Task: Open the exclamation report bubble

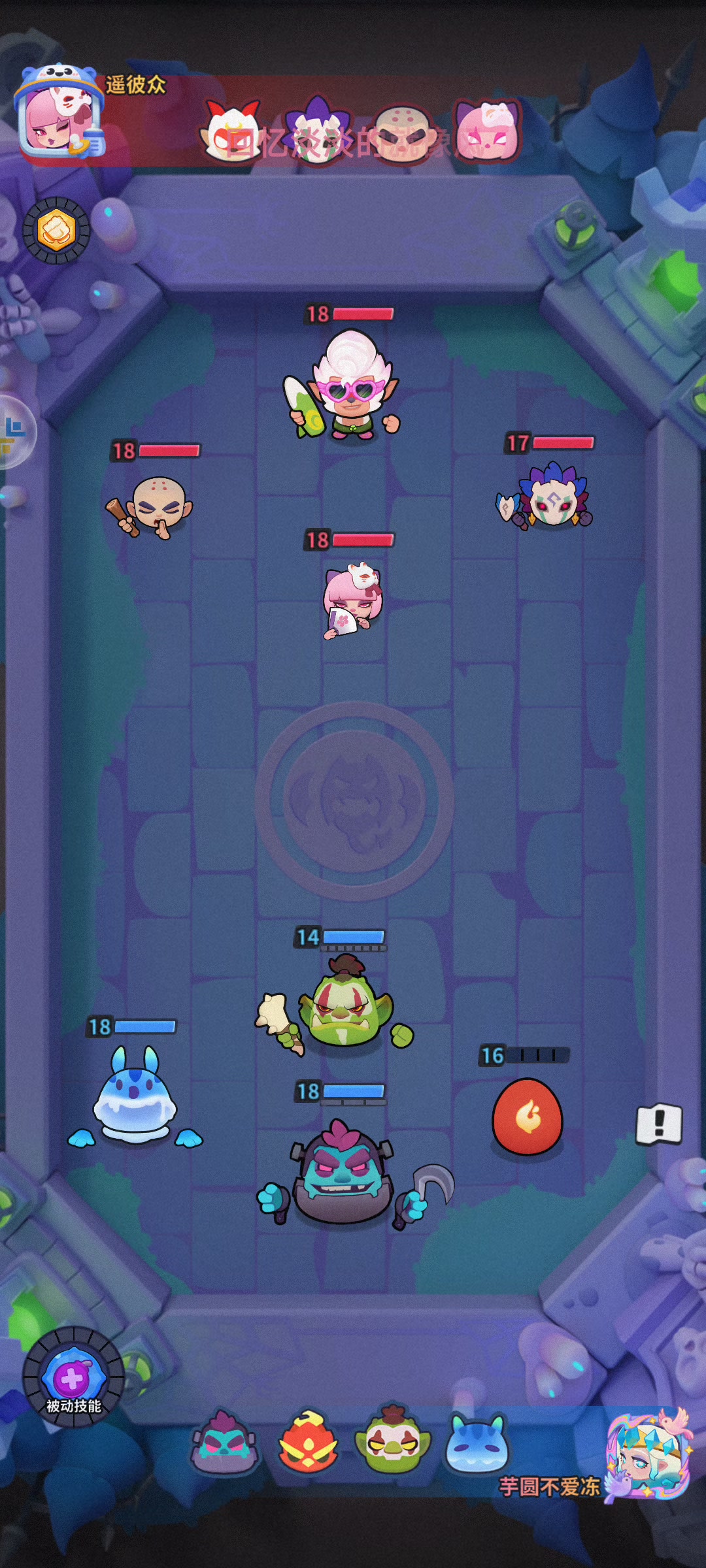Action: [x=659, y=1124]
